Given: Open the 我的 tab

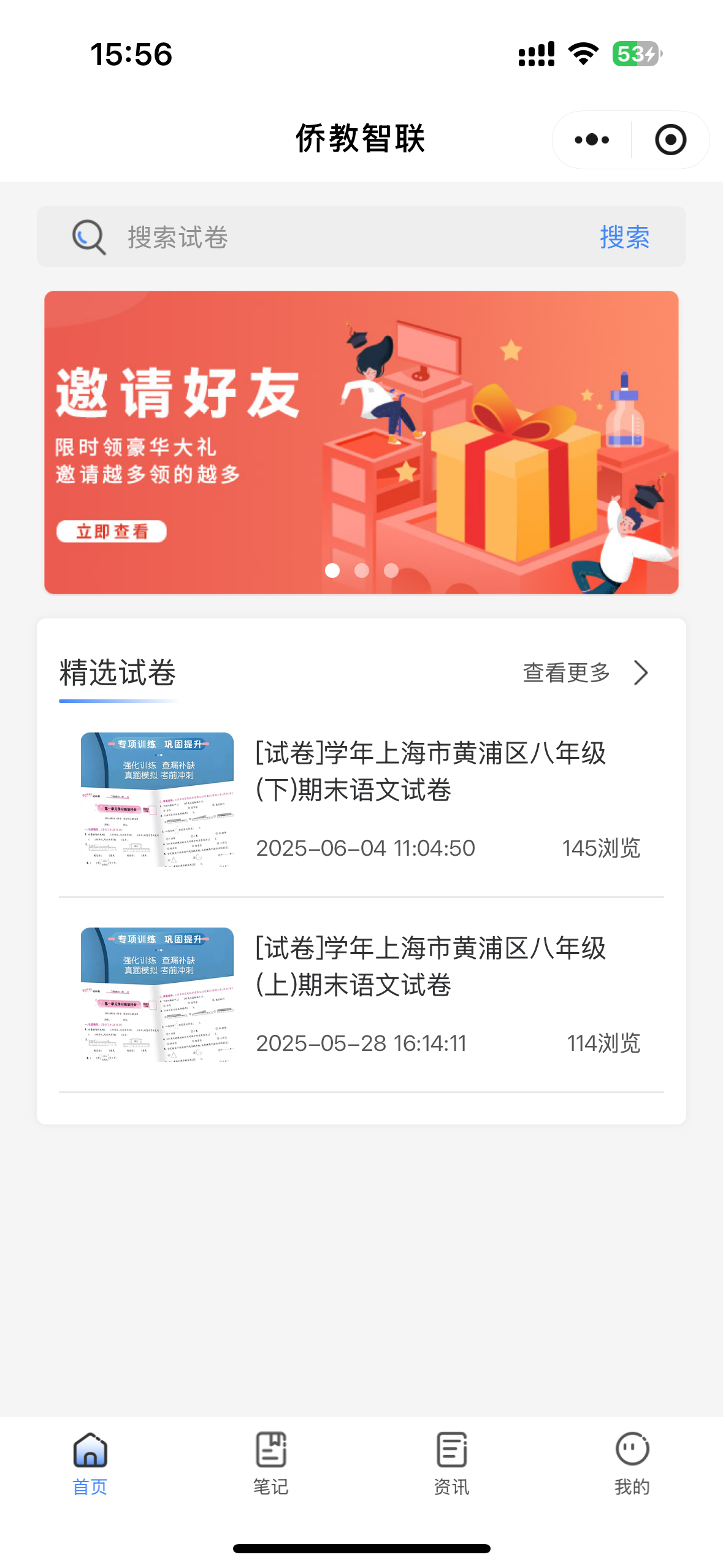Looking at the screenshot, I should [x=632, y=1464].
